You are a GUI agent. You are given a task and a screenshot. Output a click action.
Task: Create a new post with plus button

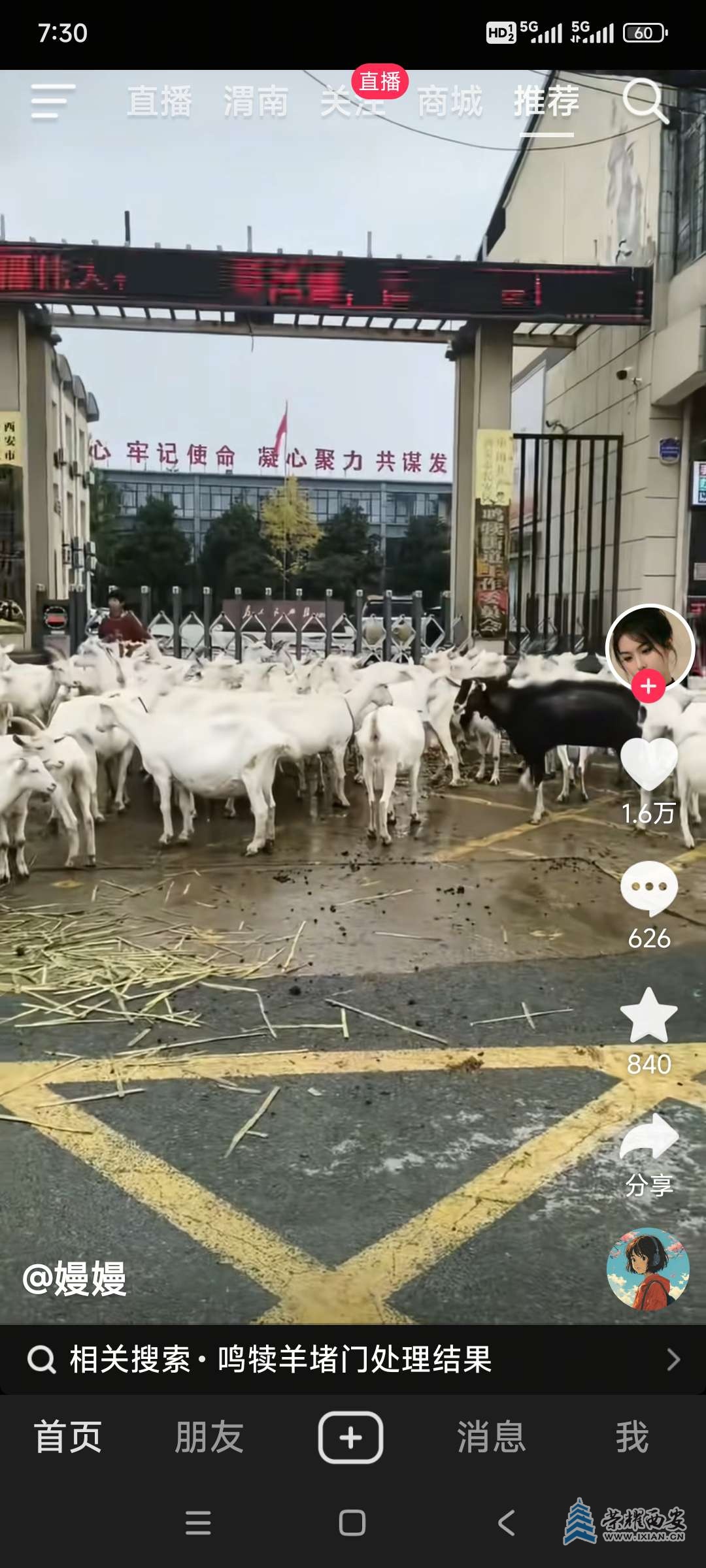351,1437
